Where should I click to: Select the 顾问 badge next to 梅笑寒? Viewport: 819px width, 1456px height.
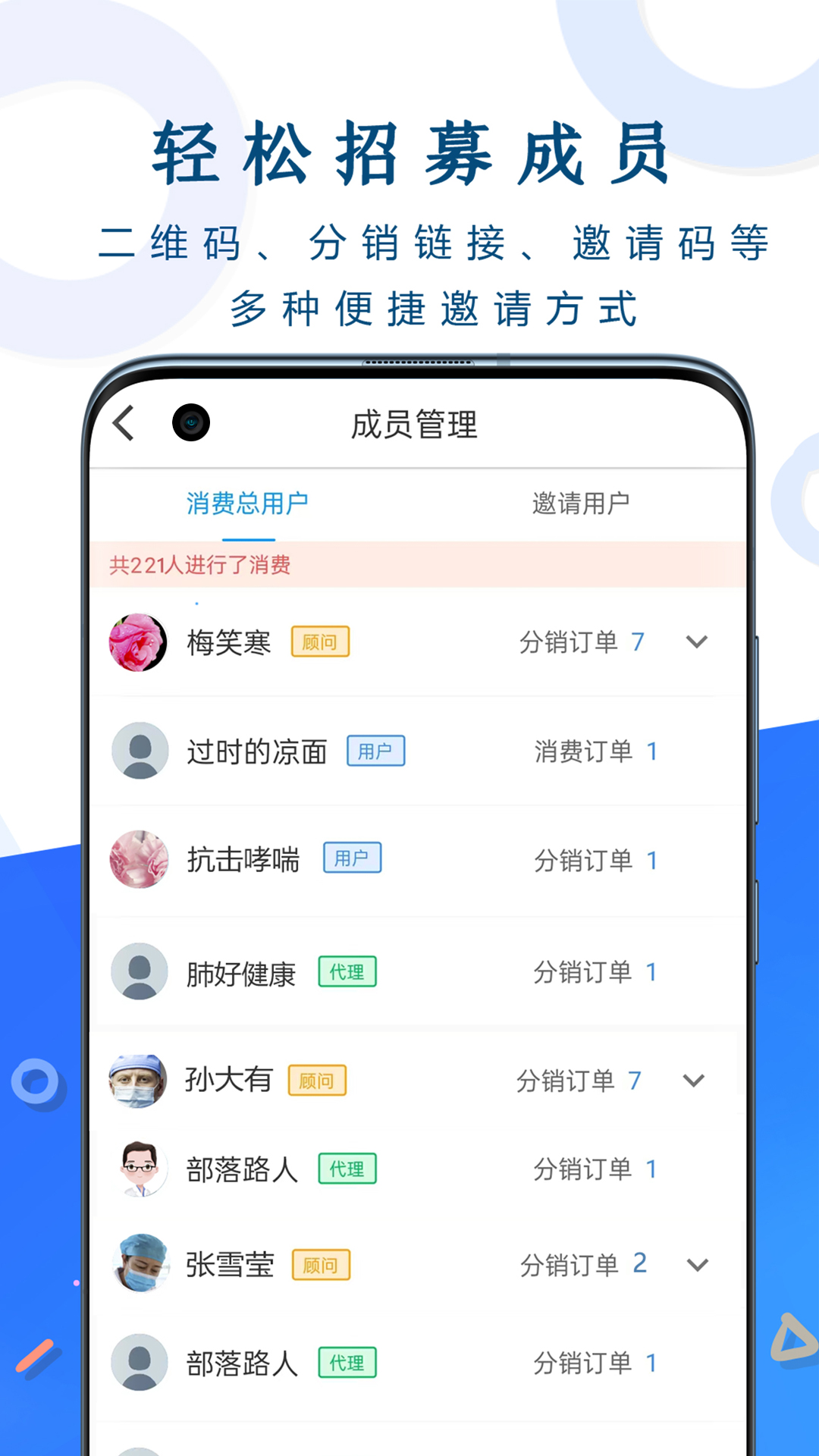pos(319,642)
